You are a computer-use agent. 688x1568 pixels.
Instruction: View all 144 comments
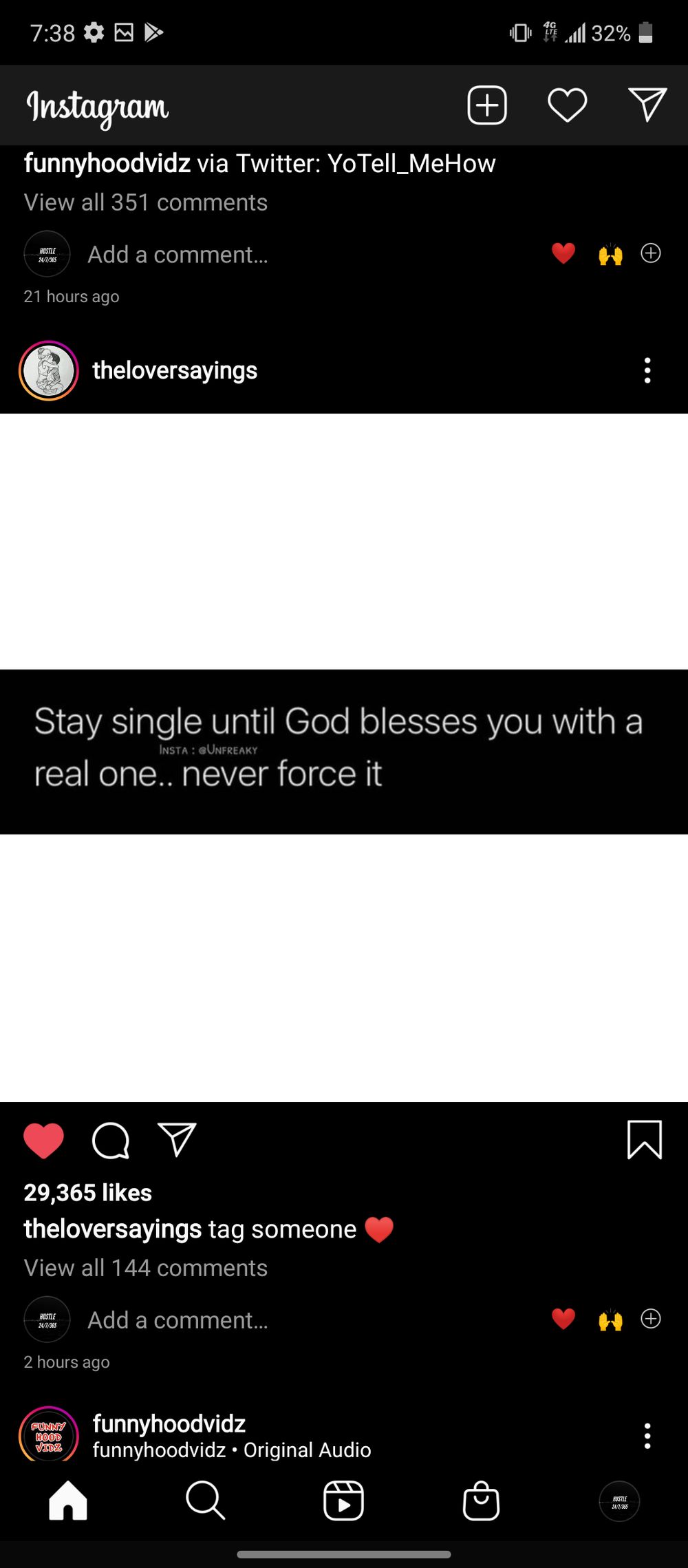(146, 1268)
